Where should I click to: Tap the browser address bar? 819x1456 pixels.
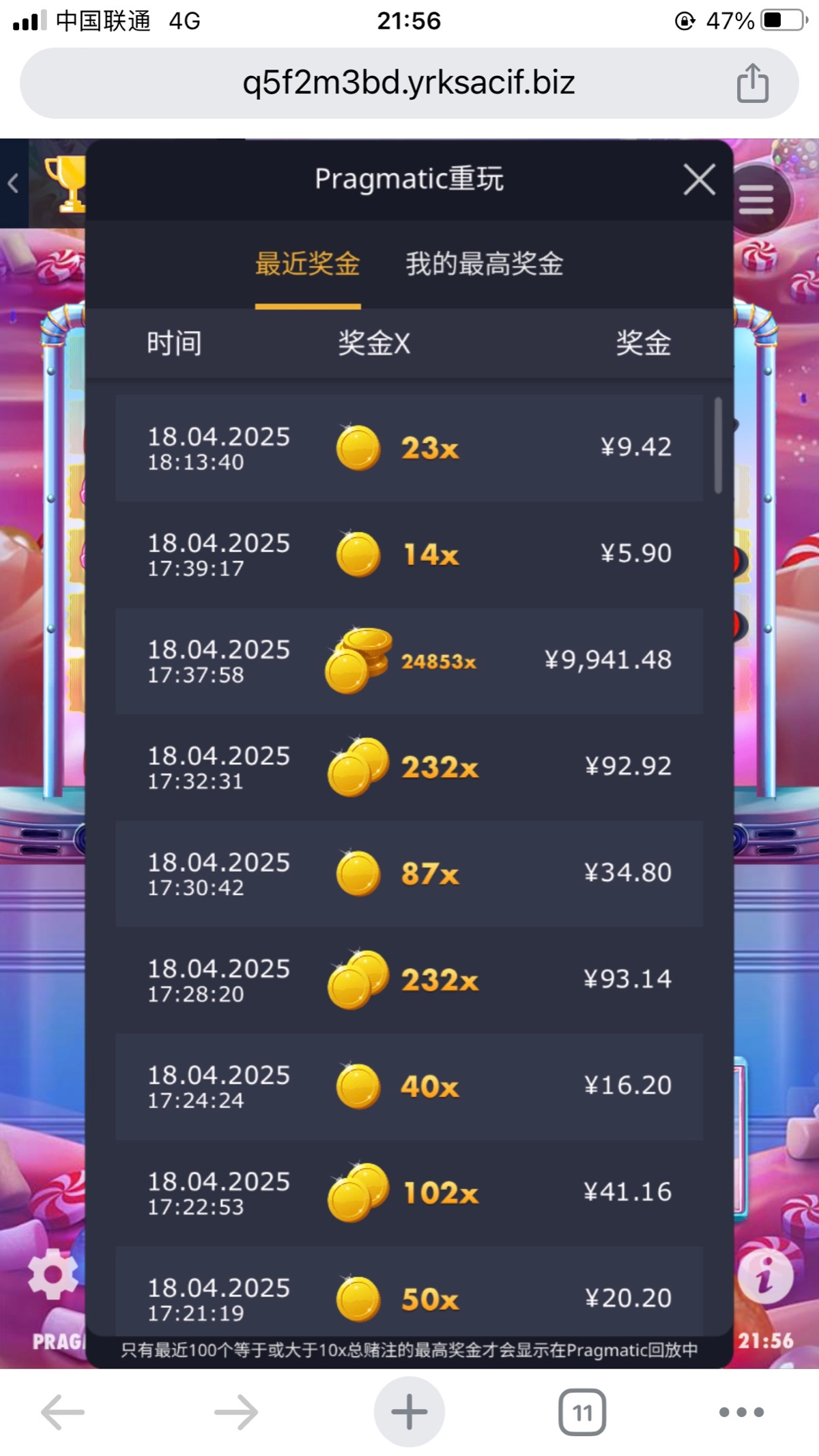pos(408,83)
